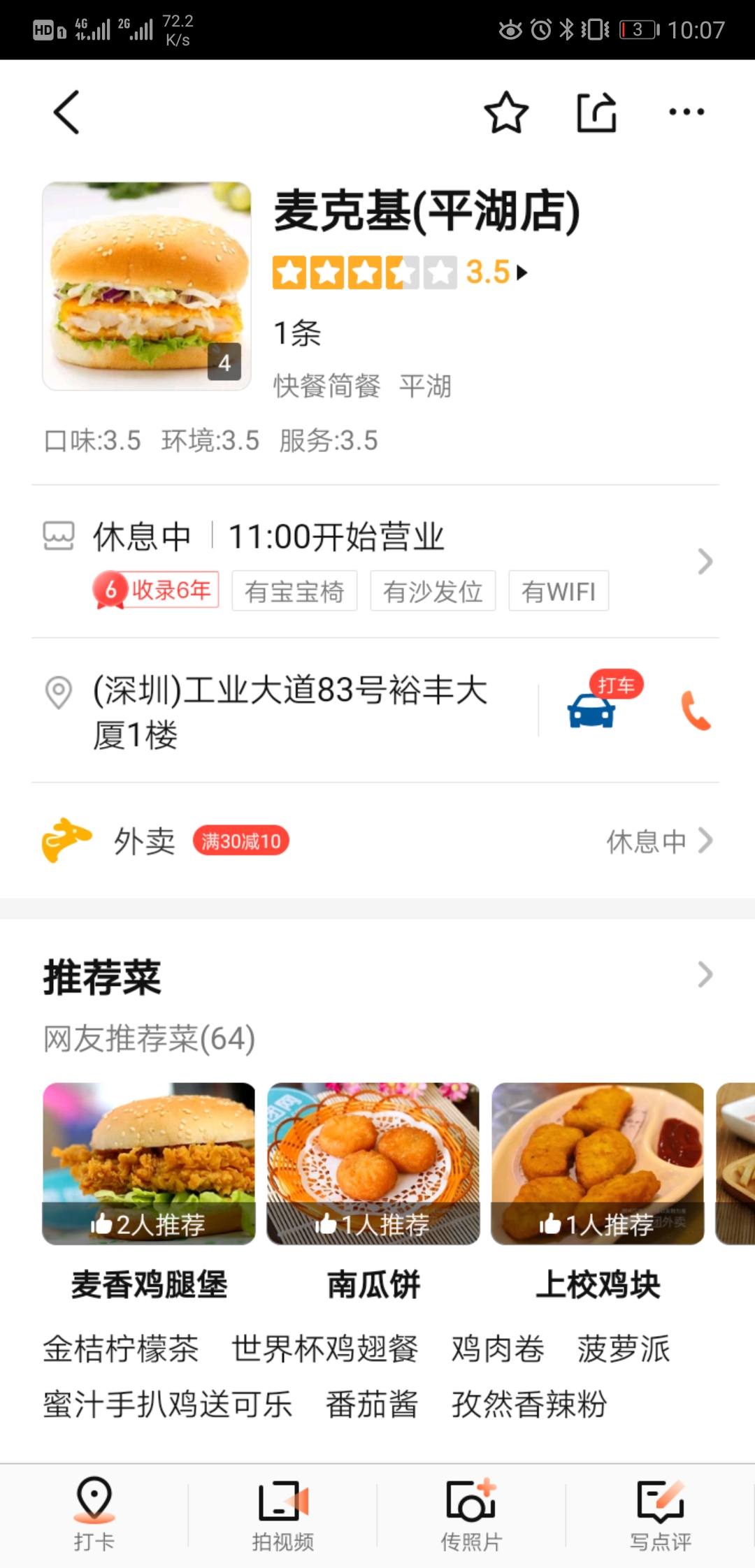Open the three-dot overflow menu
The image size is (755, 1568).
click(x=686, y=112)
